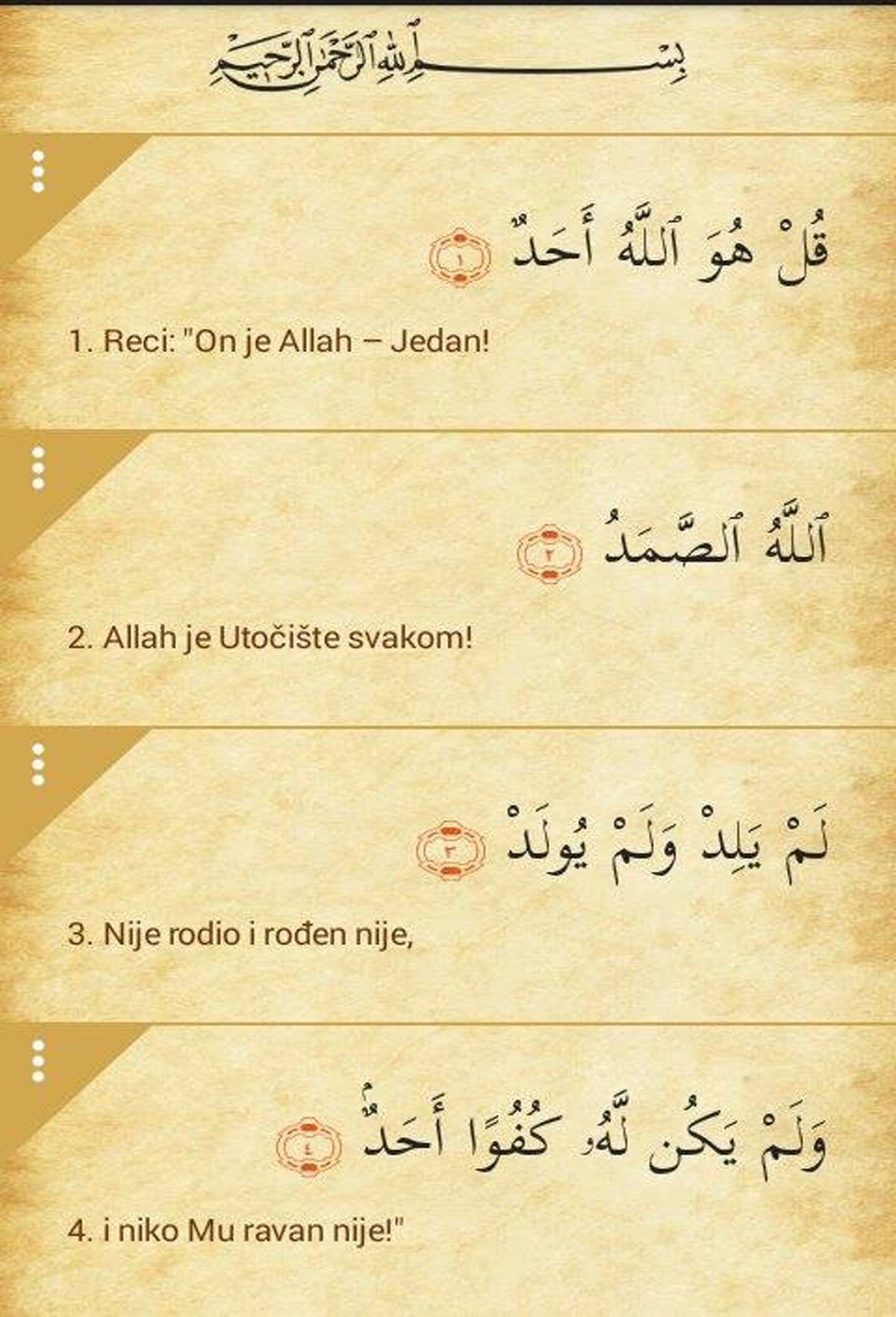Open three-dot menu for verse 3 Nije rodio

tap(39, 764)
